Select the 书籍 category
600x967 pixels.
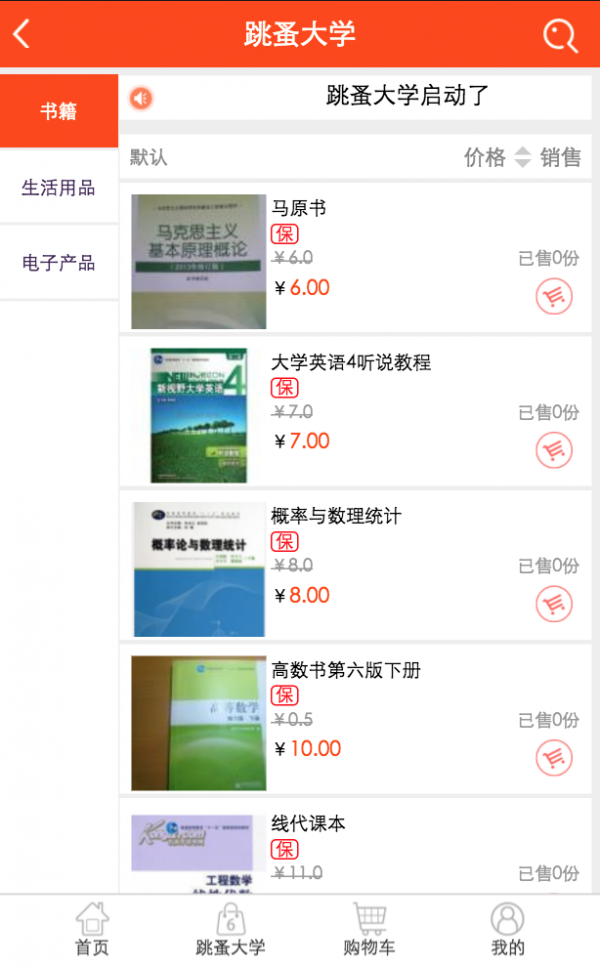click(x=59, y=111)
